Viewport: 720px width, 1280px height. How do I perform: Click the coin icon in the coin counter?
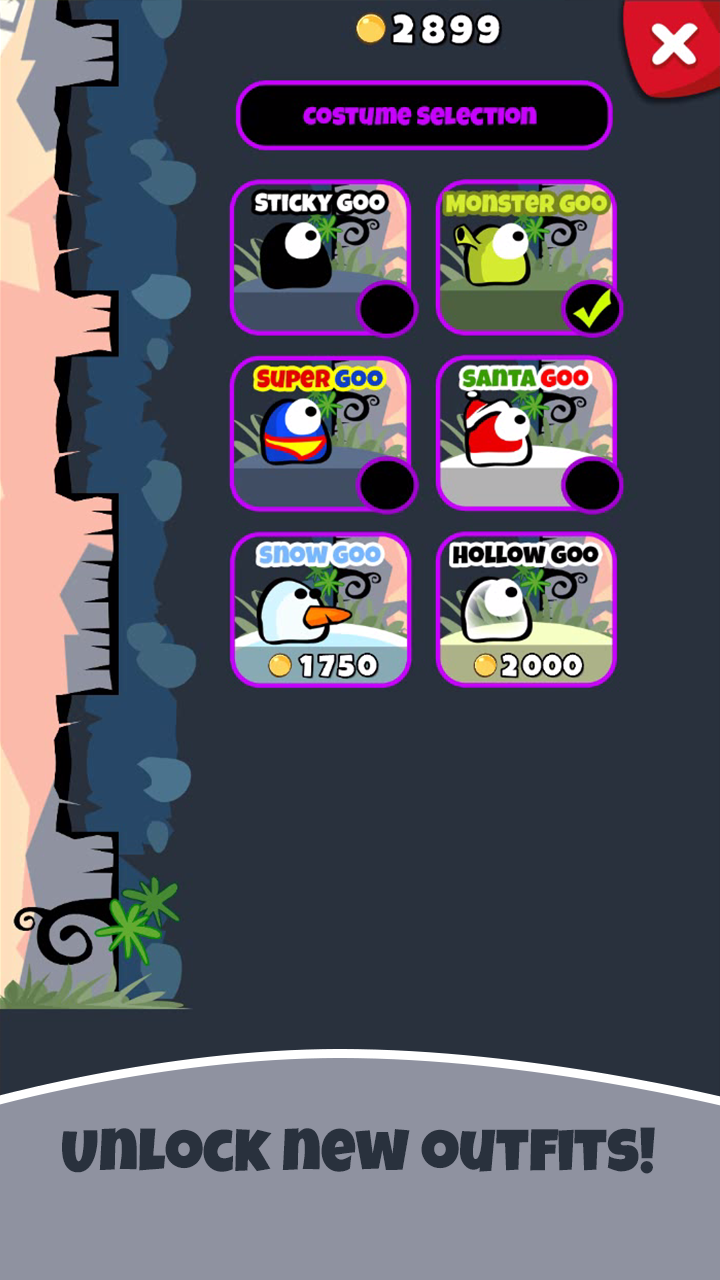click(372, 29)
